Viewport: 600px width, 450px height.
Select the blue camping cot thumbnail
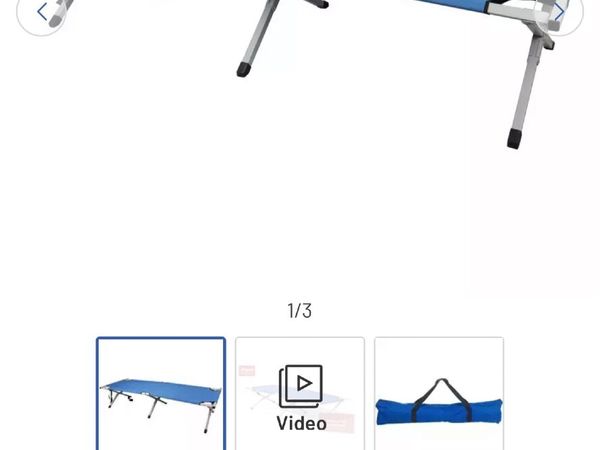161,395
